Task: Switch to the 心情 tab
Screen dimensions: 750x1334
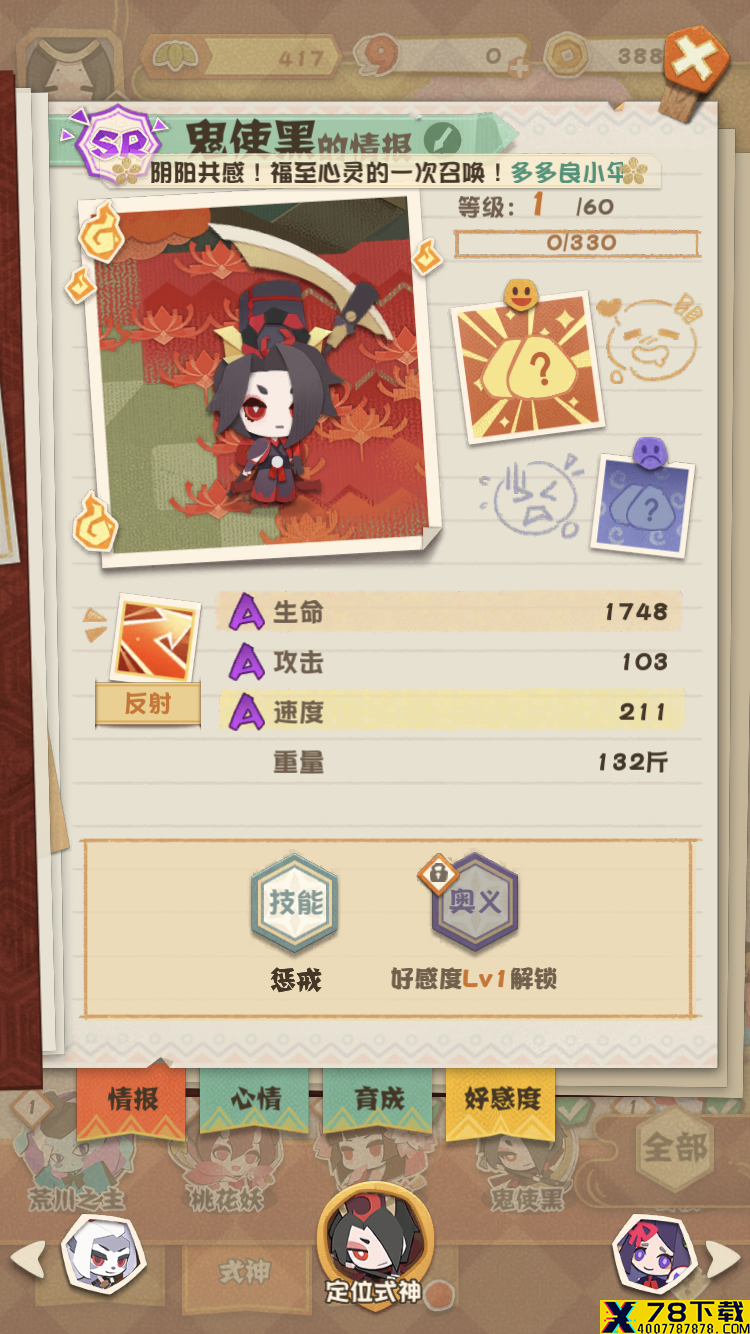Action: tap(255, 1098)
